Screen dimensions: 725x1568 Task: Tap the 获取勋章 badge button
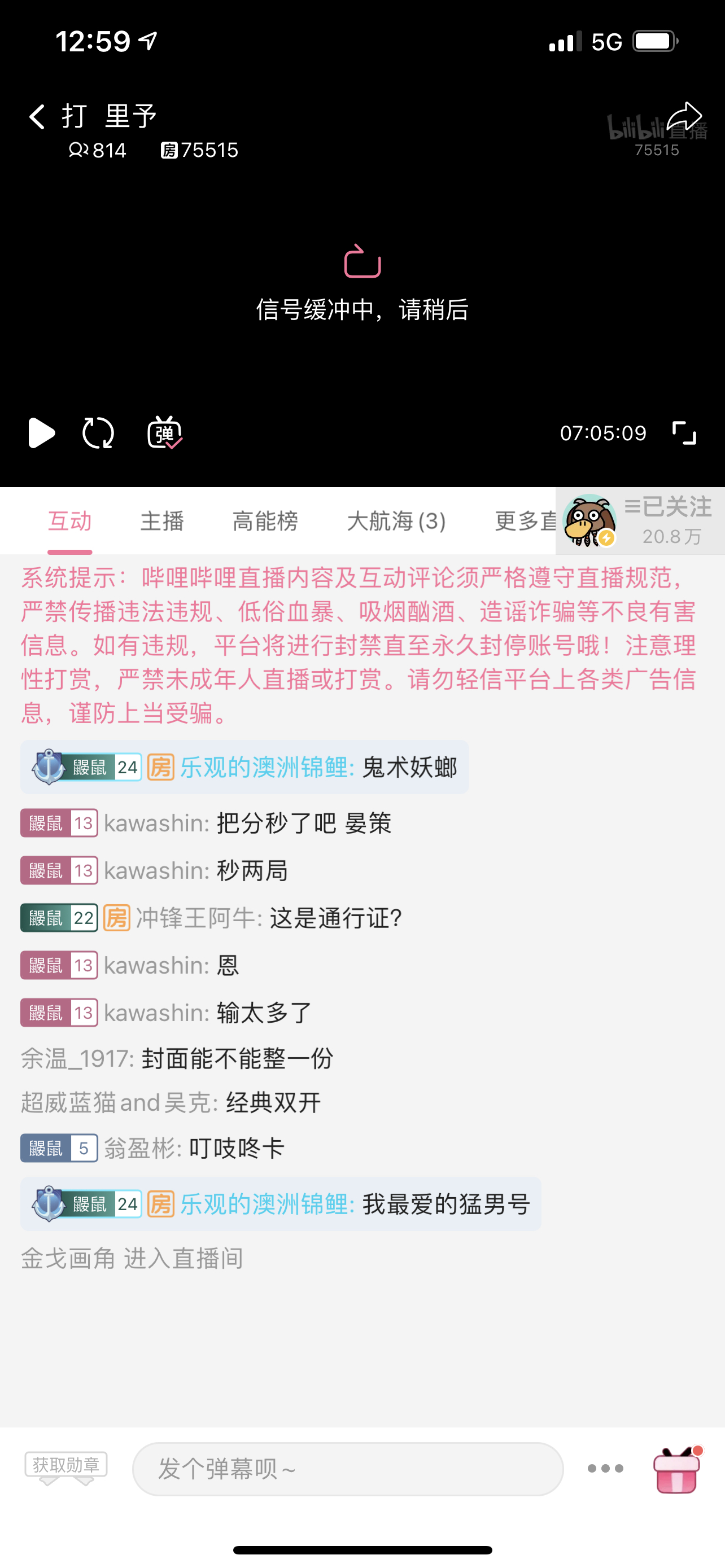(67, 1465)
